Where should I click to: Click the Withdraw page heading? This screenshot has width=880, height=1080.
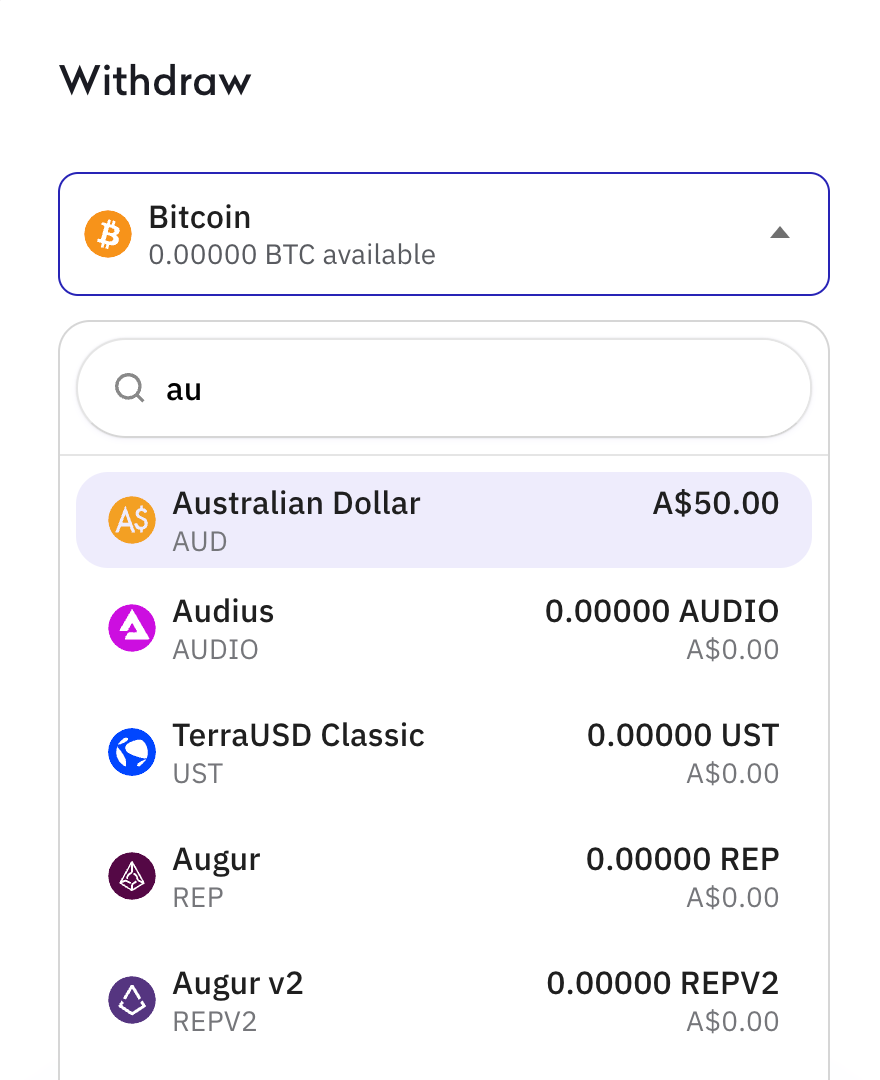click(156, 81)
